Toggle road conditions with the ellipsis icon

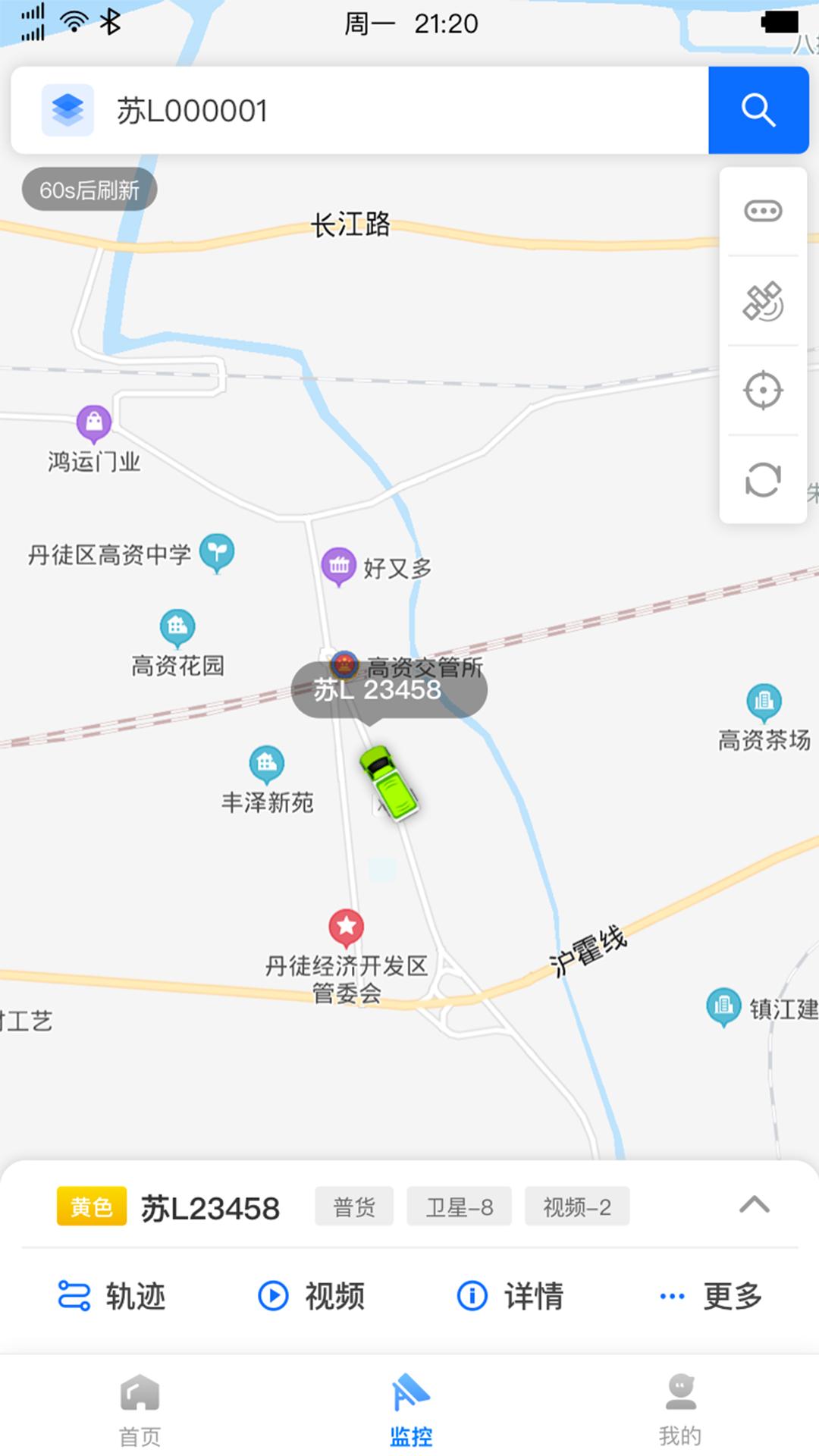(x=763, y=211)
